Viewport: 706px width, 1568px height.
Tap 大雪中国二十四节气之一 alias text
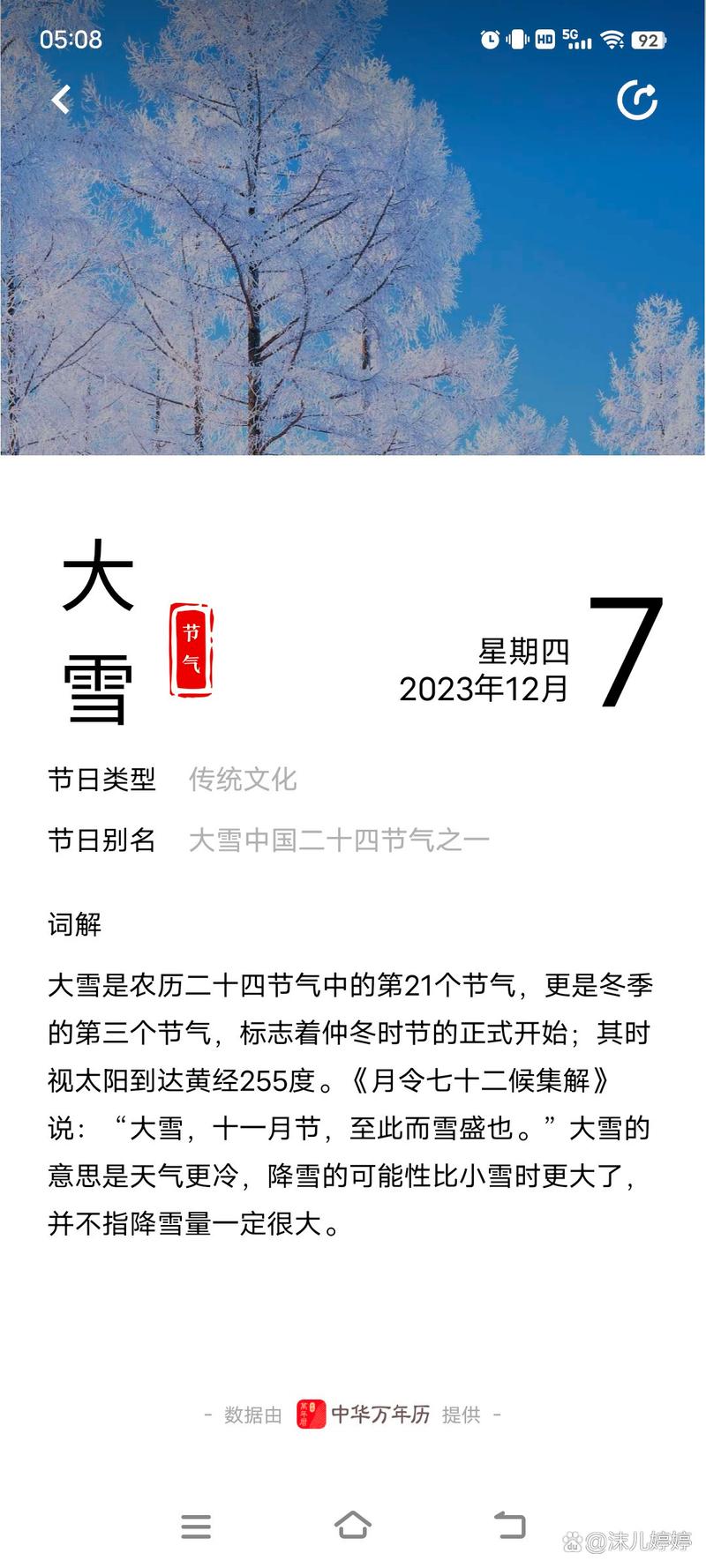(x=340, y=840)
